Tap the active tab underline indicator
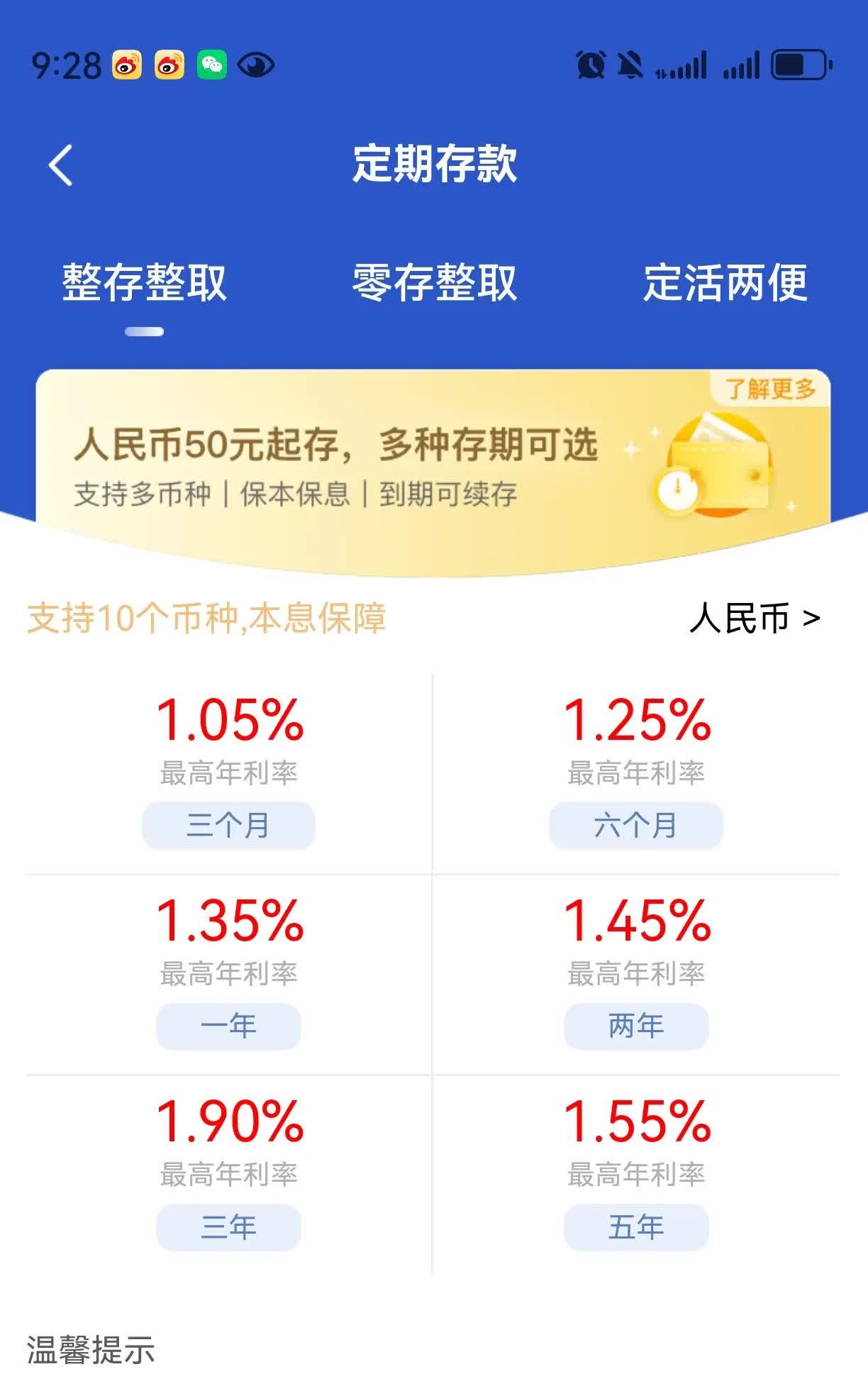Image resolution: width=868 pixels, height=1379 pixels. coord(144,331)
